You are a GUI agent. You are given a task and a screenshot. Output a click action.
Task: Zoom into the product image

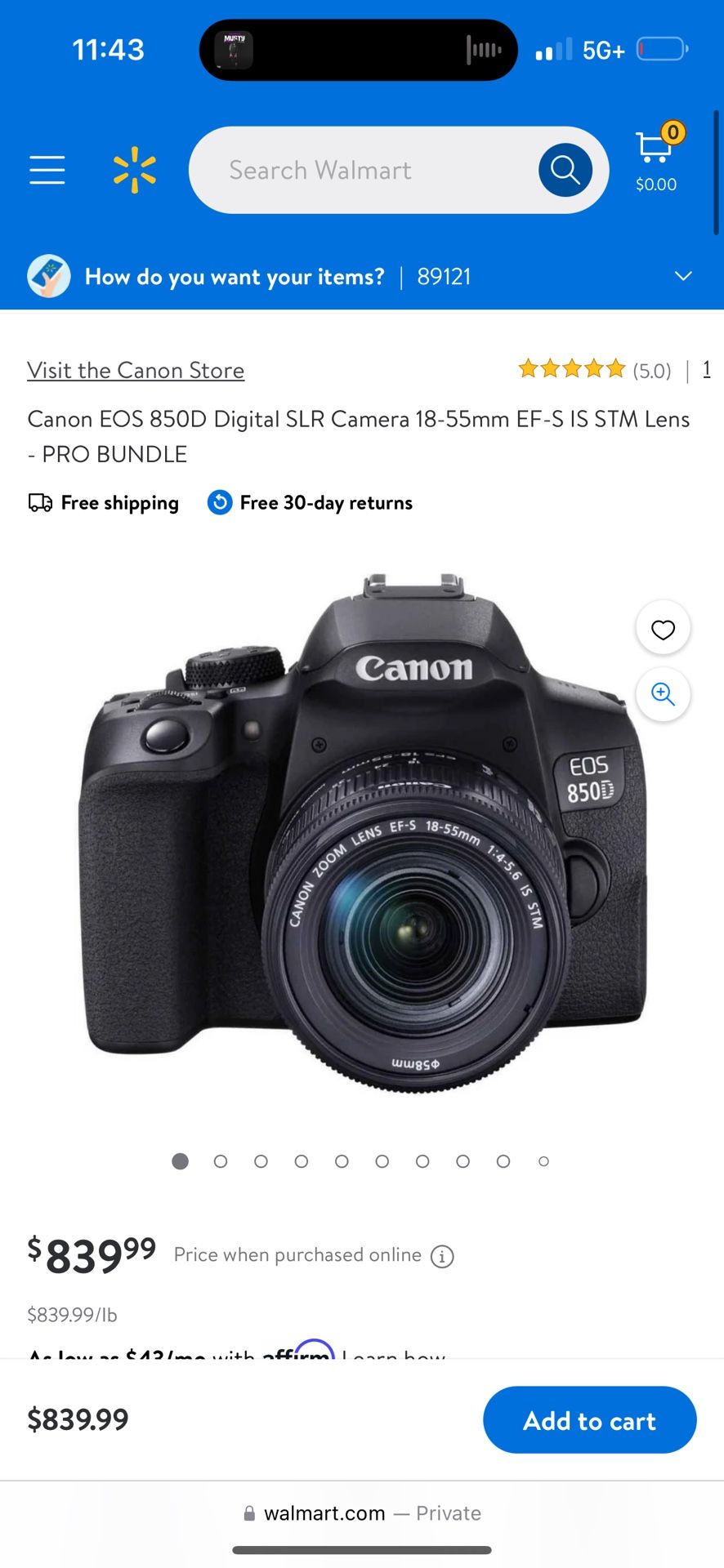click(663, 694)
